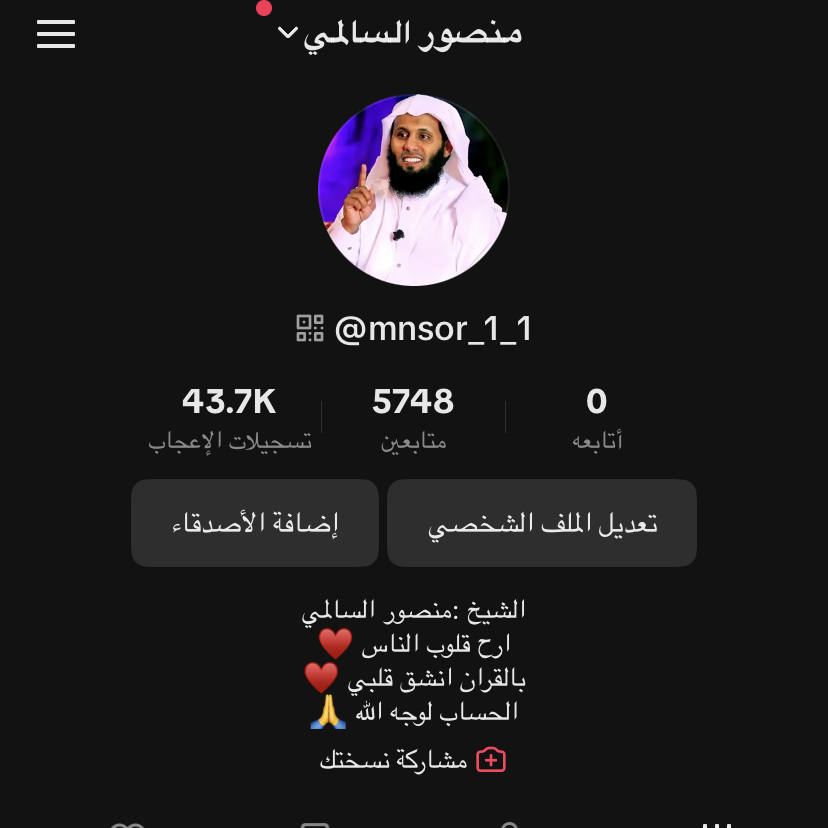The width and height of the screenshot is (828, 828).
Task: Open the مشاركة نسختك link
Action: click(413, 760)
